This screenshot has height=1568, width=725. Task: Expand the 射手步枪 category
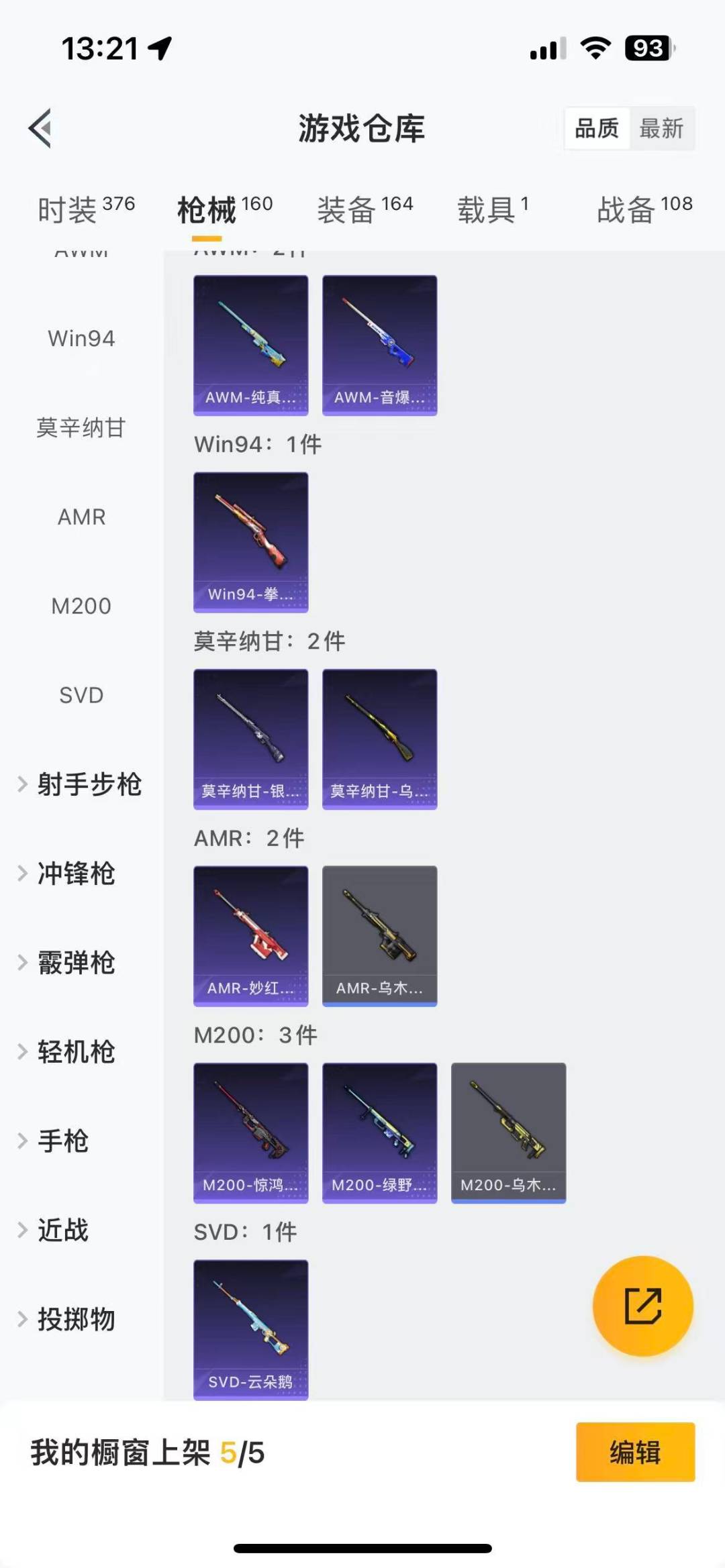point(81,784)
